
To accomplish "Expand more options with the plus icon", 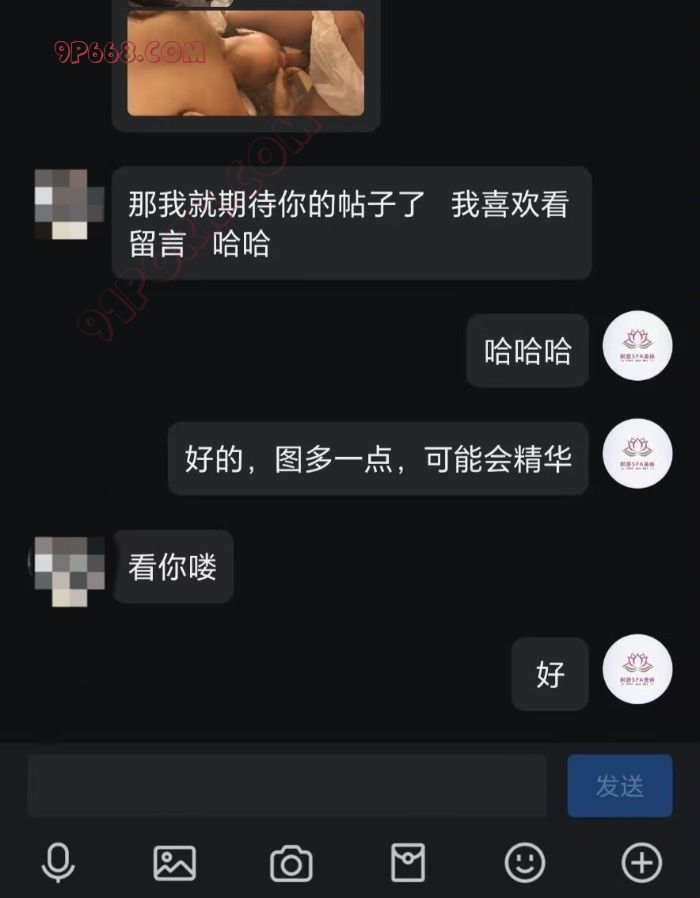I will pyautogui.click(x=641, y=861).
